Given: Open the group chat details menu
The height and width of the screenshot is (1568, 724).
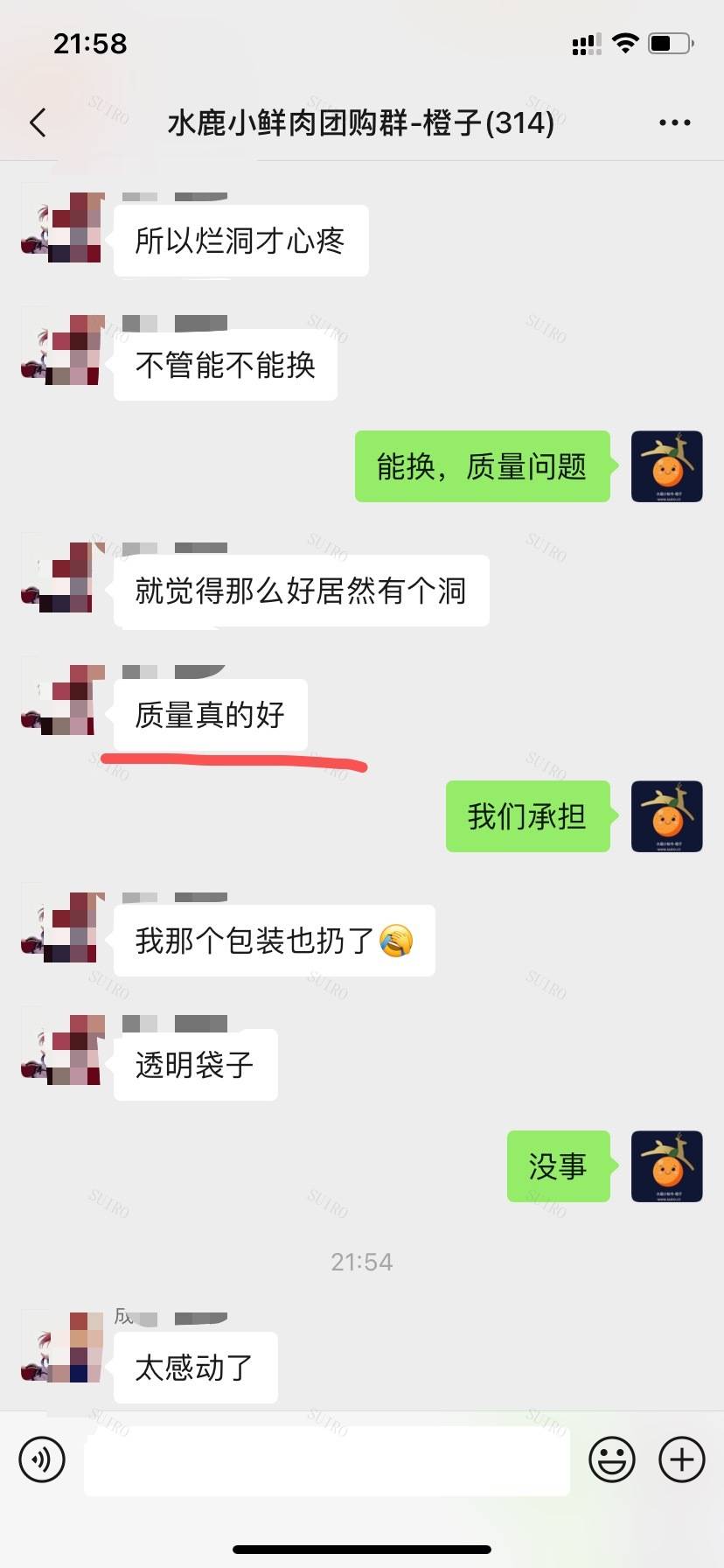Looking at the screenshot, I should [674, 123].
